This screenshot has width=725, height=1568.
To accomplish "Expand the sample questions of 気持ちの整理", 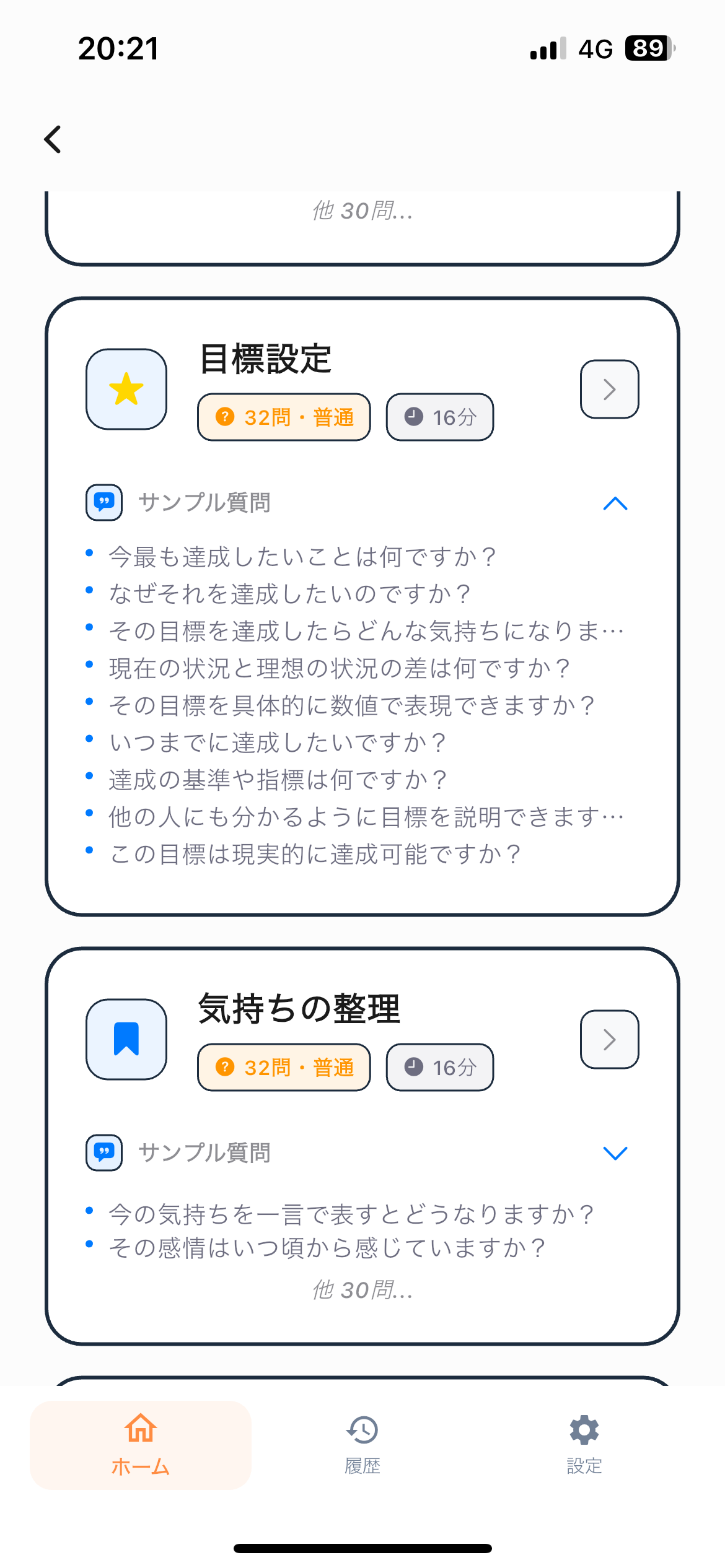I will (615, 1152).
